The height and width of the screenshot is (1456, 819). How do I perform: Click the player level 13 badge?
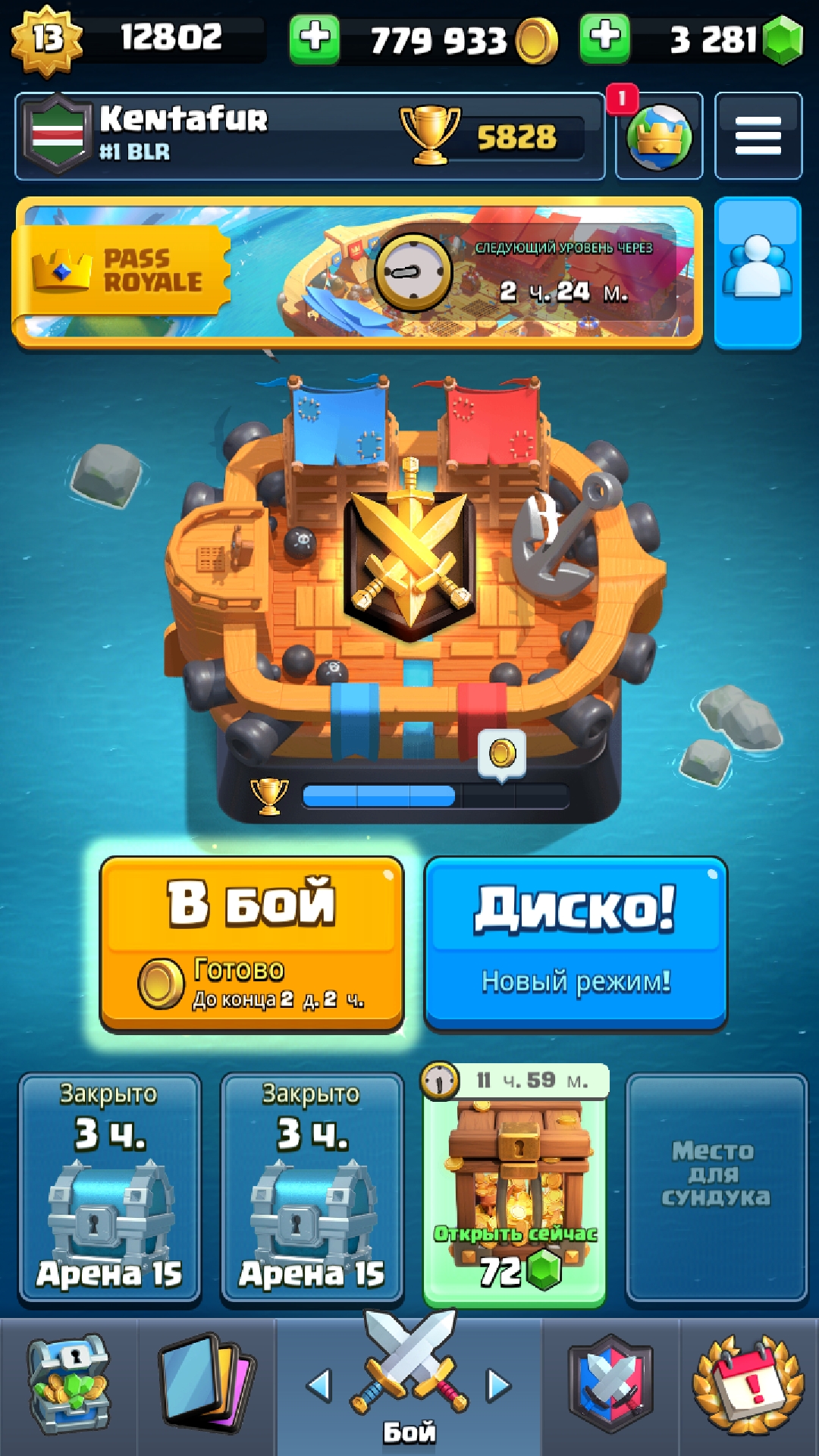click(x=45, y=34)
